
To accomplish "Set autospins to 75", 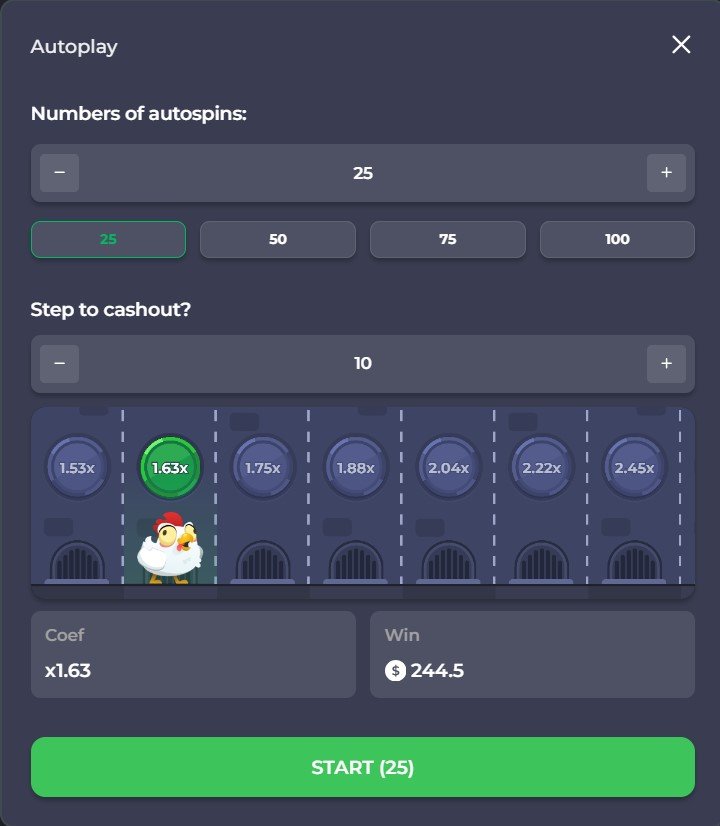I will [447, 239].
